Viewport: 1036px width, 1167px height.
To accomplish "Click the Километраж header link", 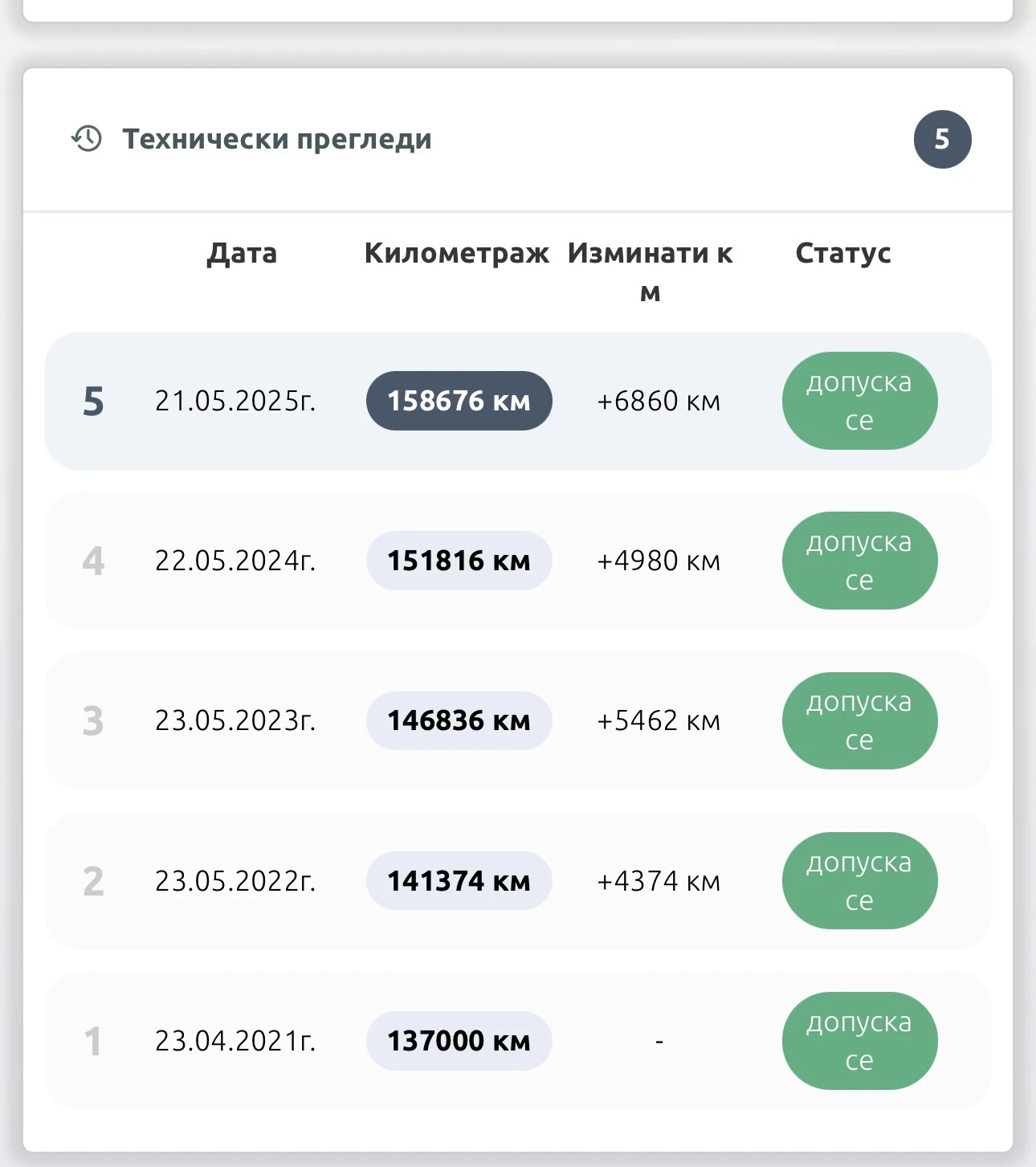I will point(456,253).
